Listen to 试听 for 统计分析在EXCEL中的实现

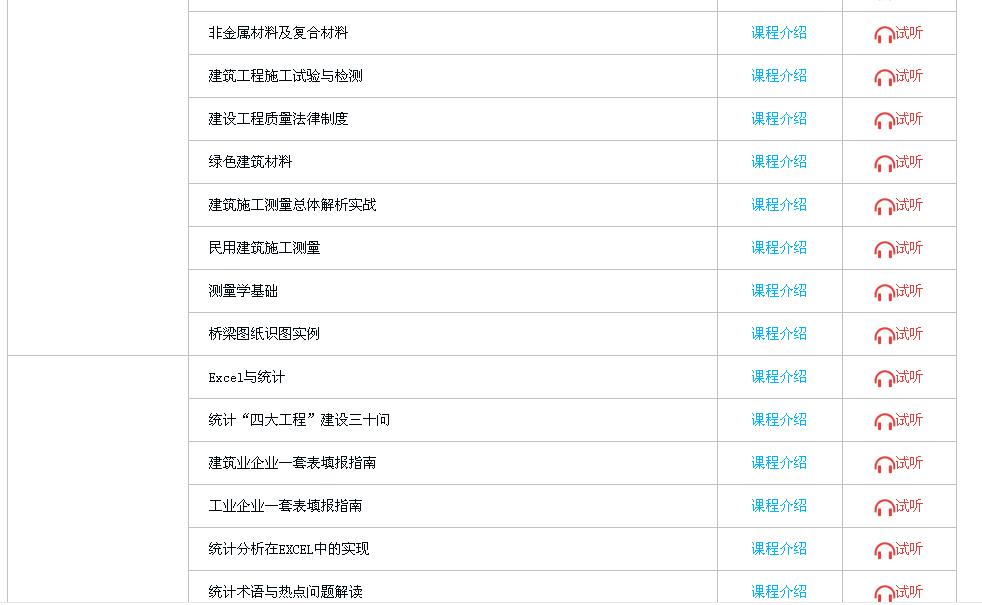click(899, 550)
